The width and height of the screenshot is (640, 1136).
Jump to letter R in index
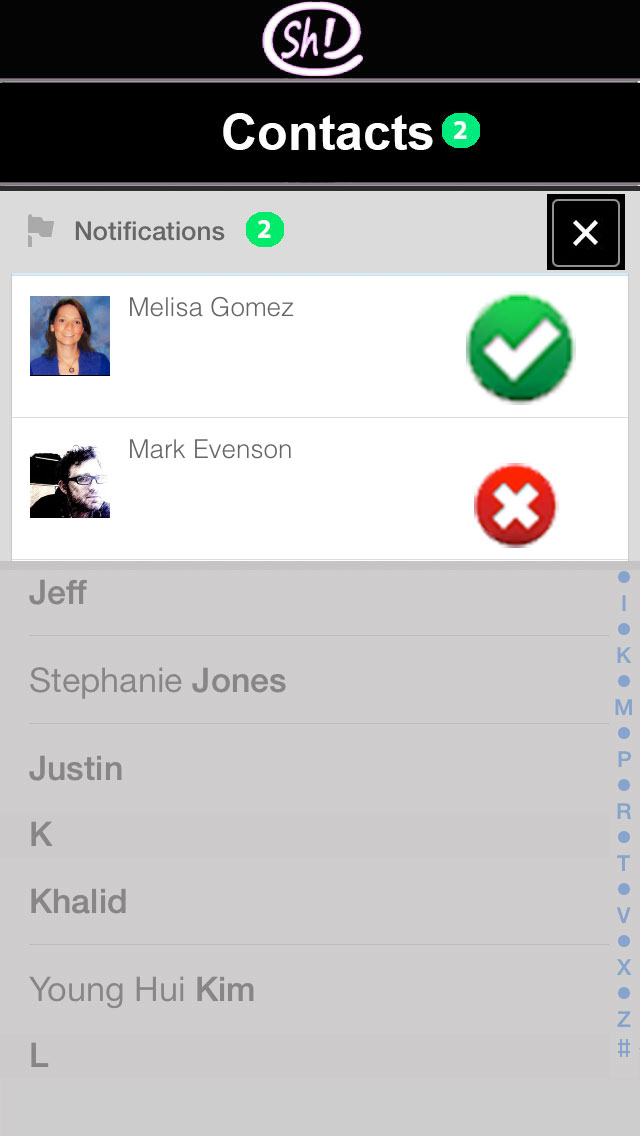click(624, 811)
